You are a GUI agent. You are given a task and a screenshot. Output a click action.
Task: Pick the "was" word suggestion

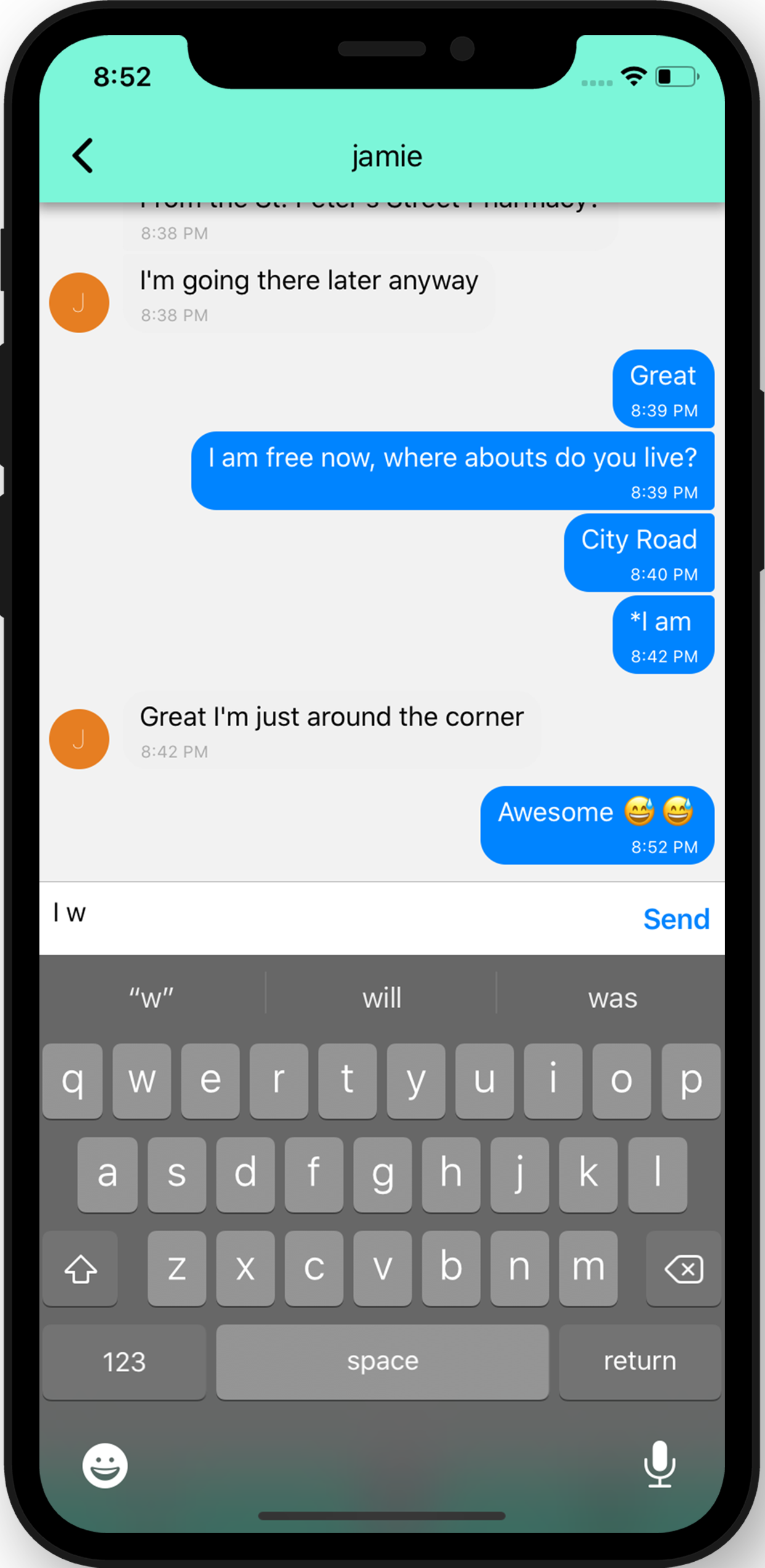click(x=612, y=998)
